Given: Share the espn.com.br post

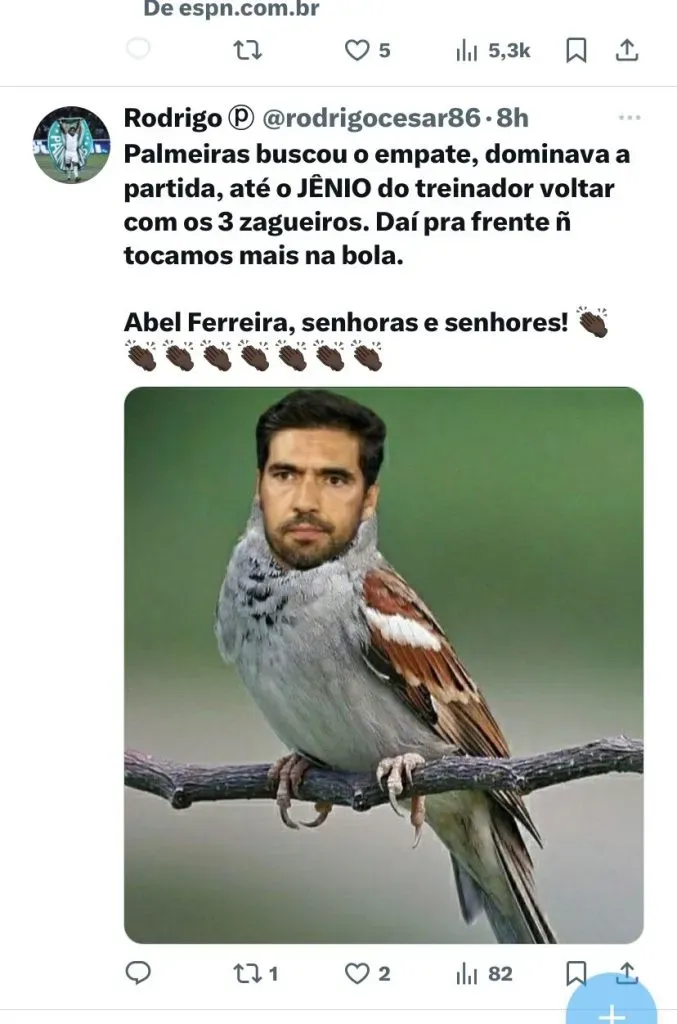Looking at the screenshot, I should 626,50.
